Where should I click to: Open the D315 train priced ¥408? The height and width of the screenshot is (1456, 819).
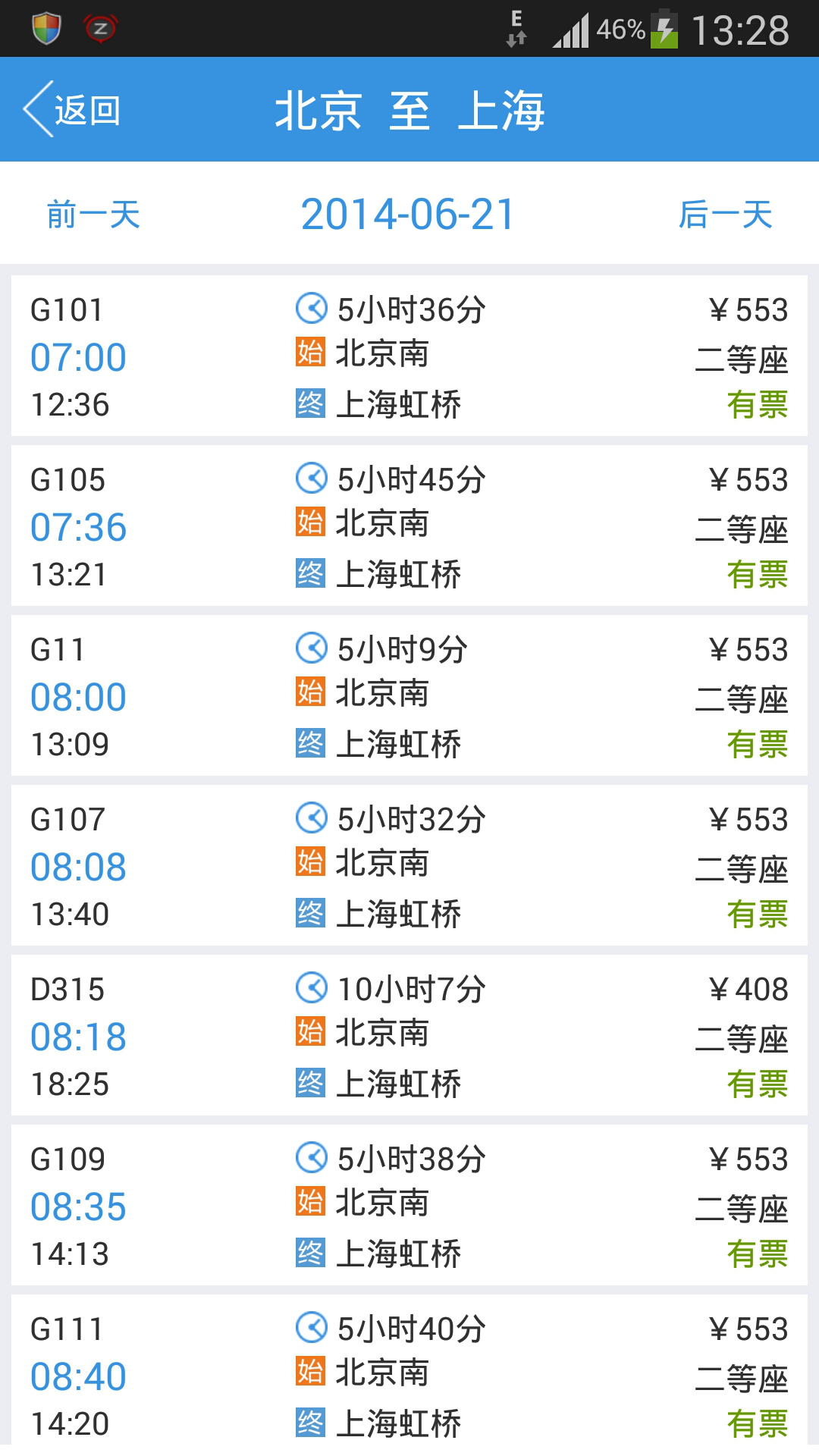pos(409,1035)
